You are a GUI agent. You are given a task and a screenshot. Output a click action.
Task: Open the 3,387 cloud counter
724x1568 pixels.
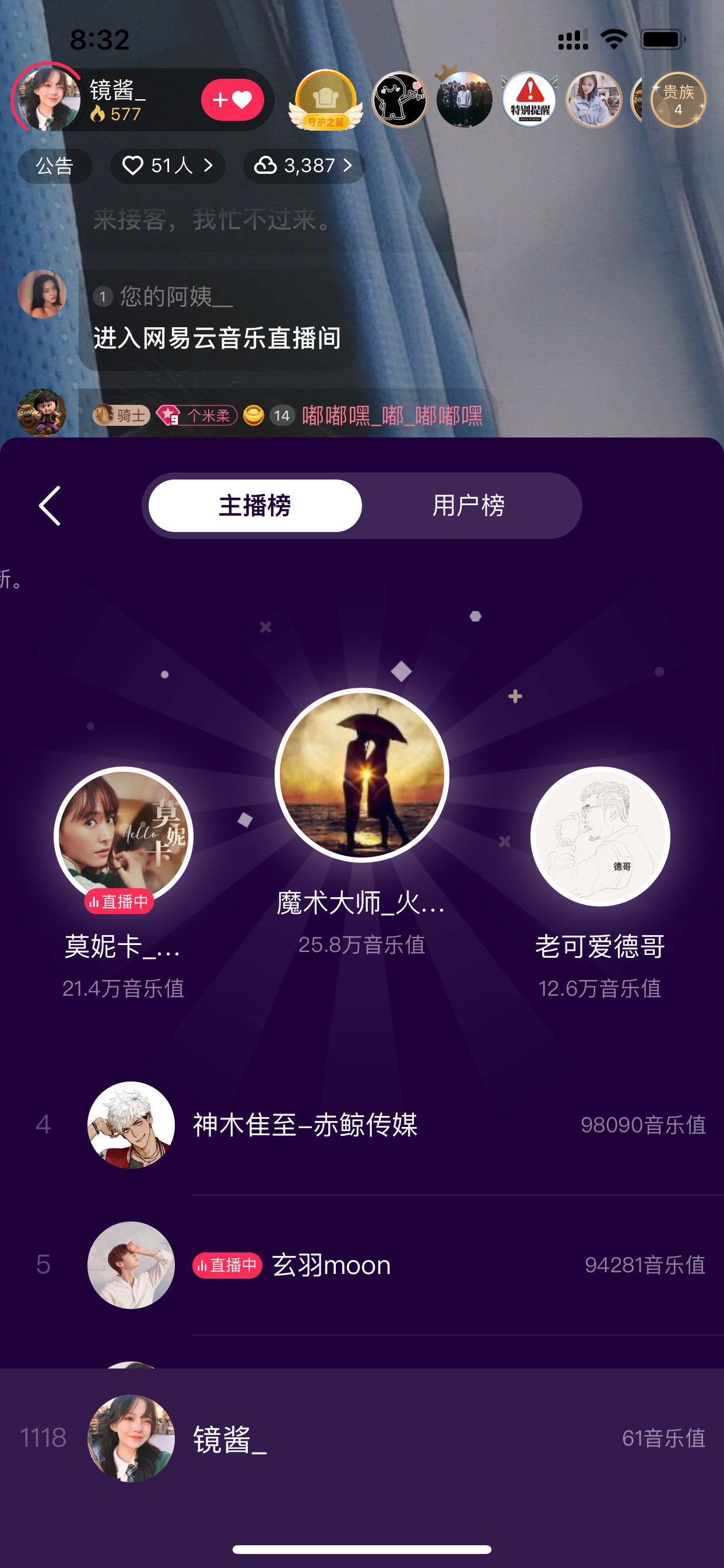[304, 166]
